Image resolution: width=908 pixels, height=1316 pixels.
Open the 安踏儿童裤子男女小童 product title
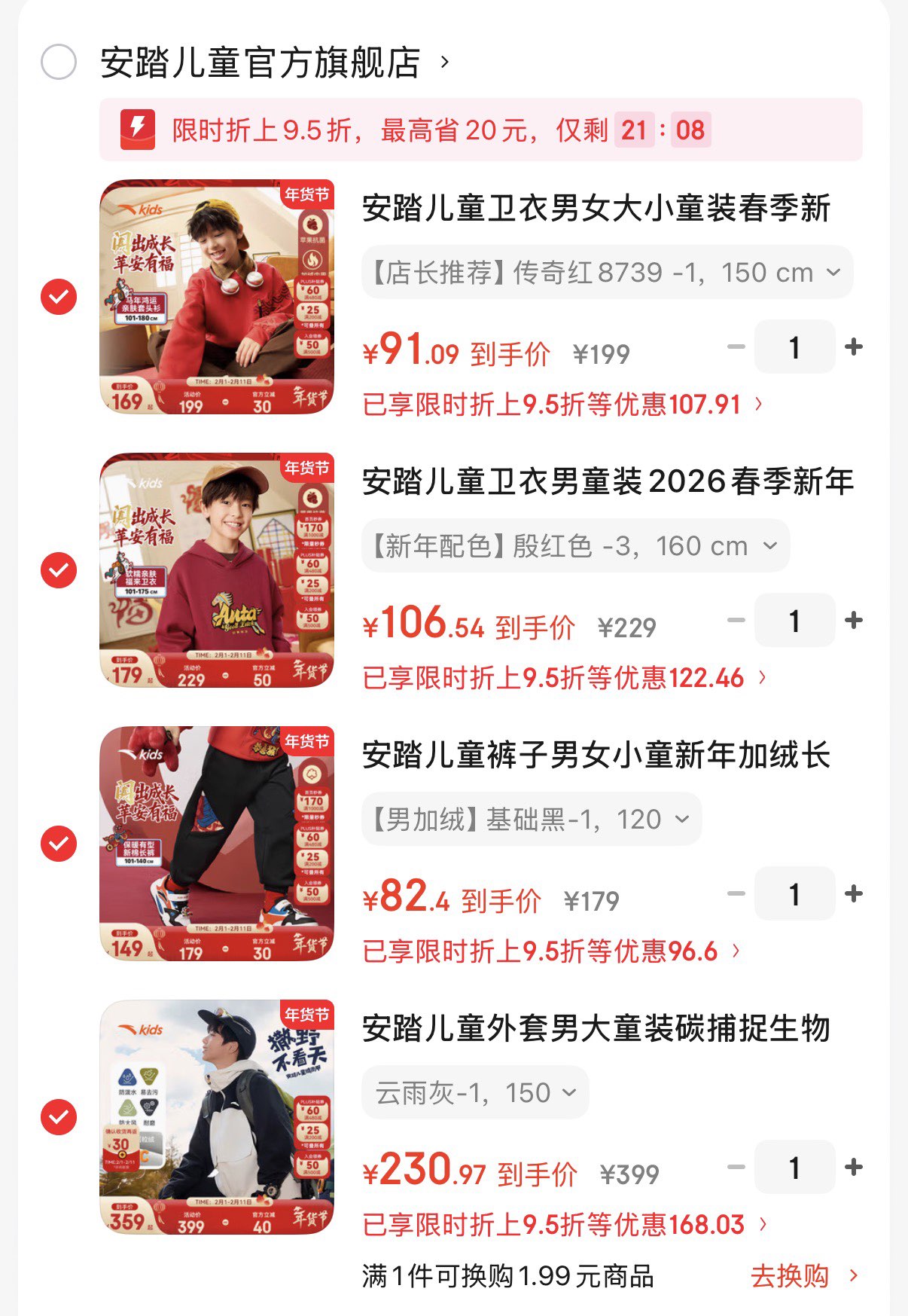pos(596,755)
